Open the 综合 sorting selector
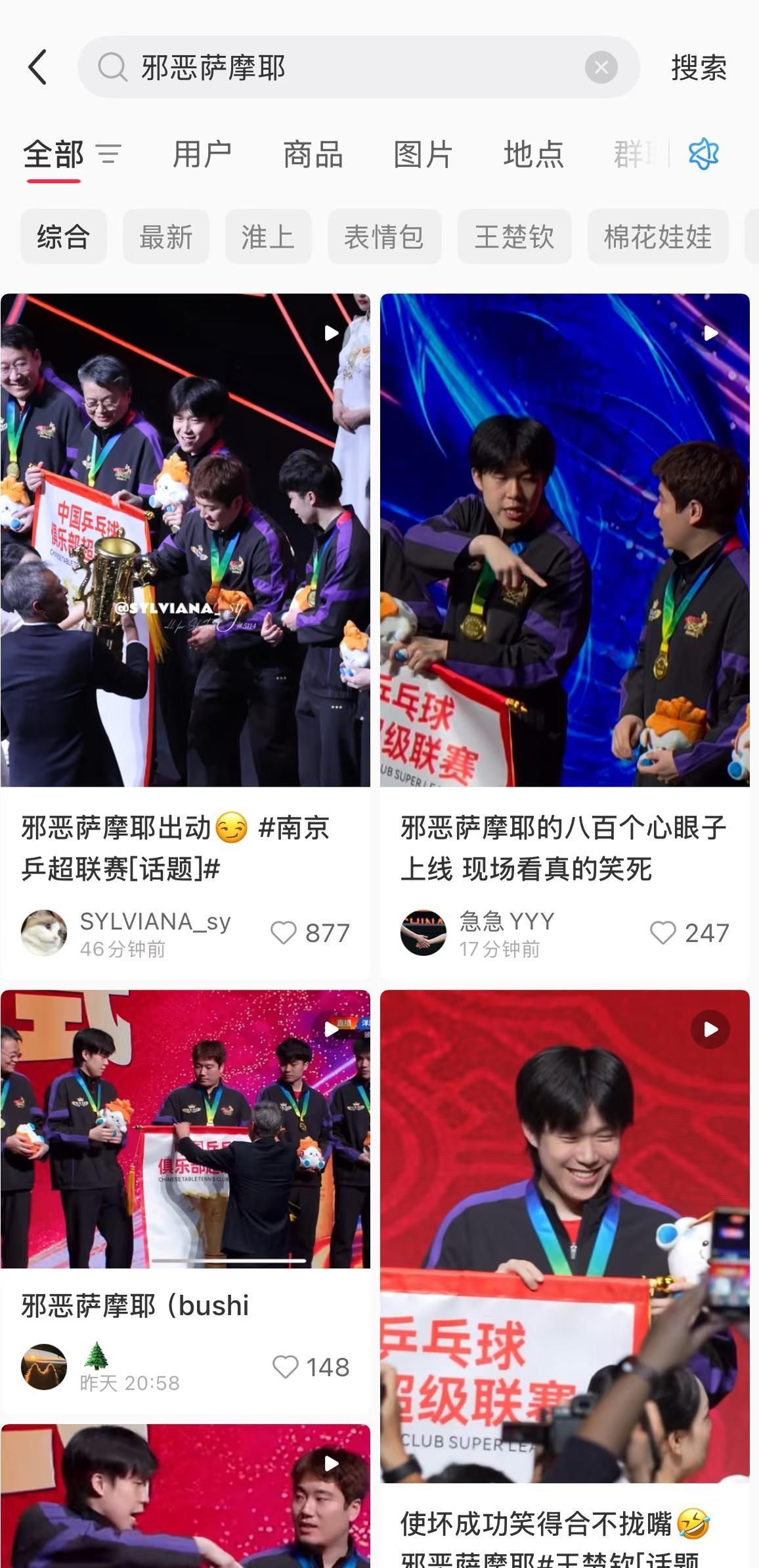Image resolution: width=759 pixels, height=1568 pixels. coord(63,237)
